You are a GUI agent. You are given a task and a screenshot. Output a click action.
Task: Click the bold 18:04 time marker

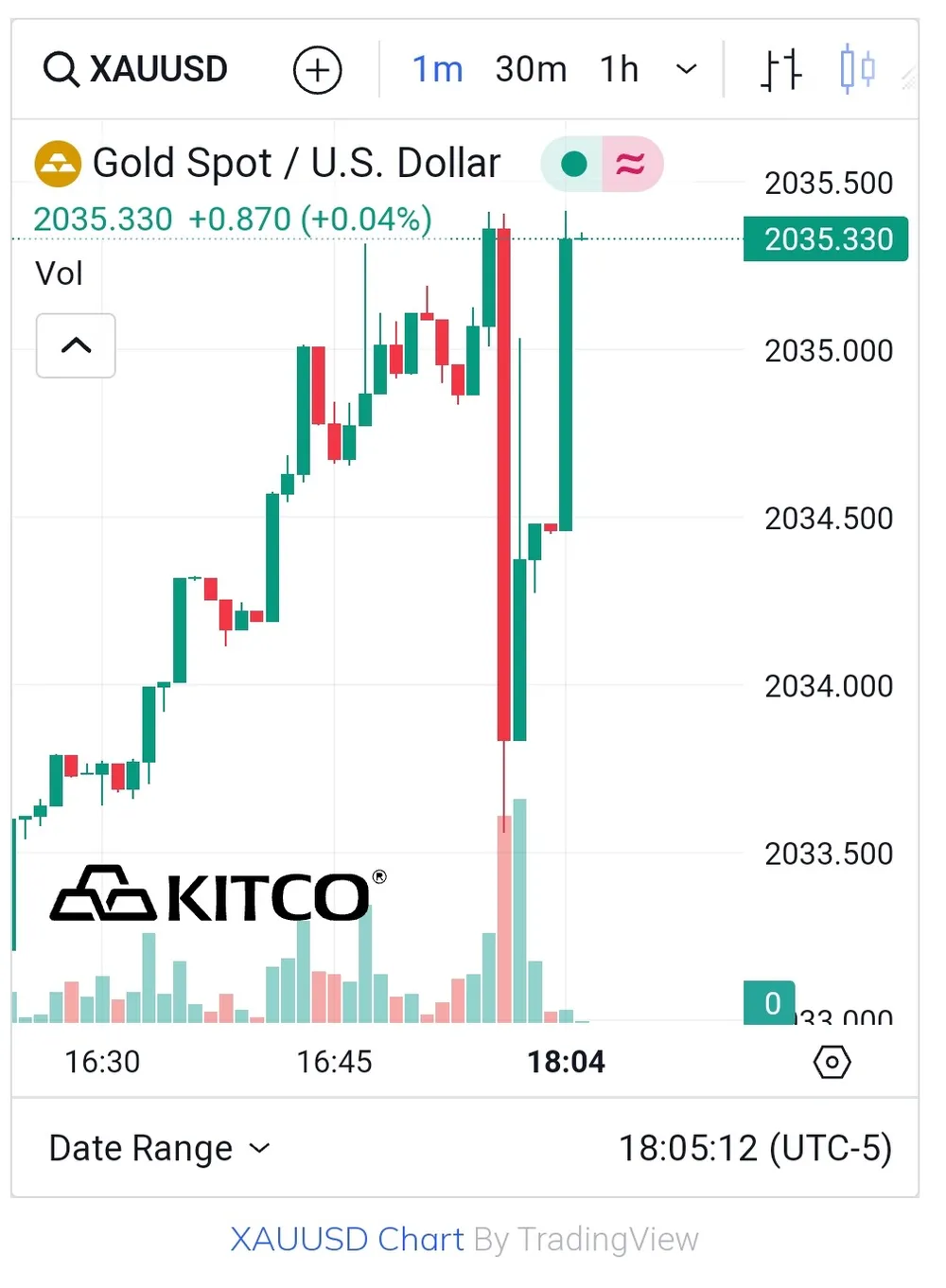[567, 1061]
